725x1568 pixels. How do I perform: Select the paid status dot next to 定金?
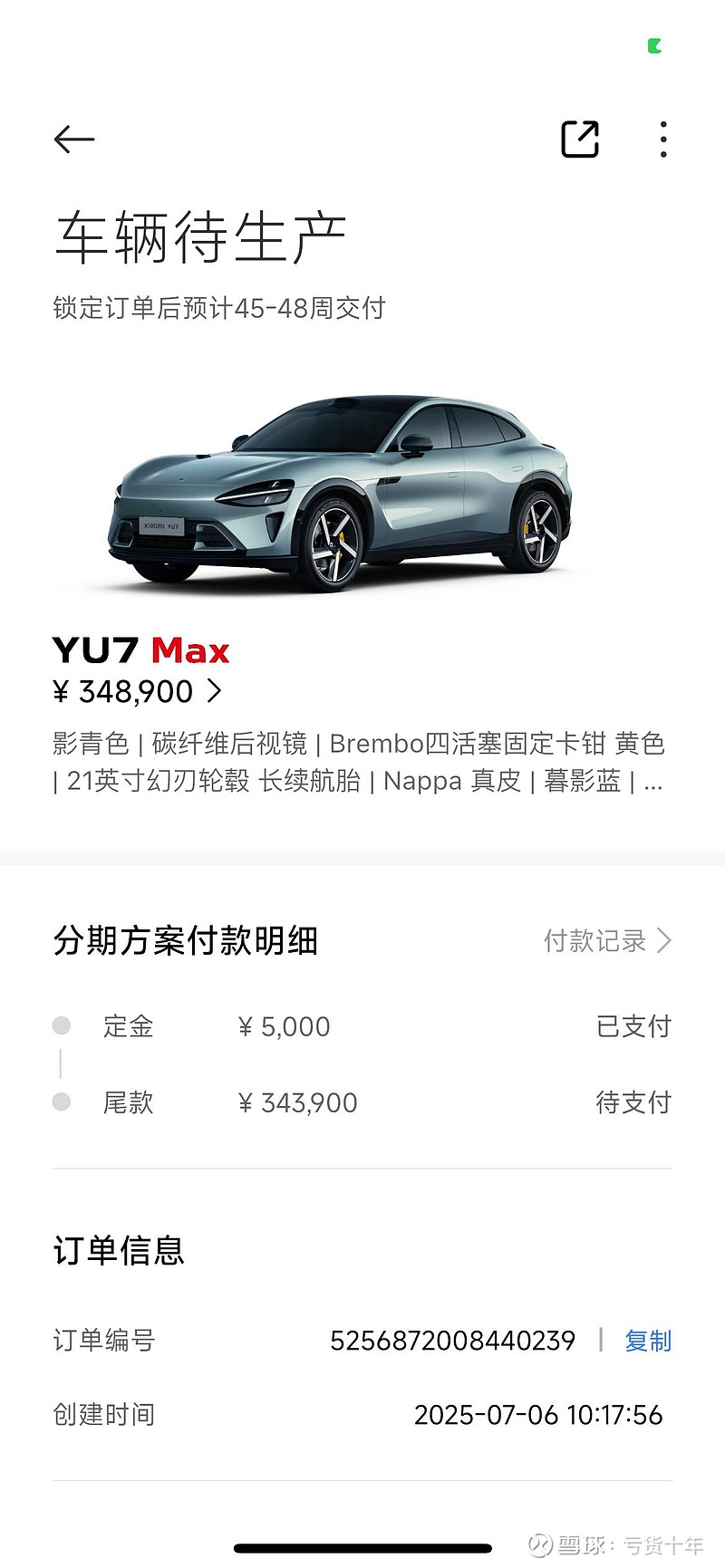tap(62, 1024)
